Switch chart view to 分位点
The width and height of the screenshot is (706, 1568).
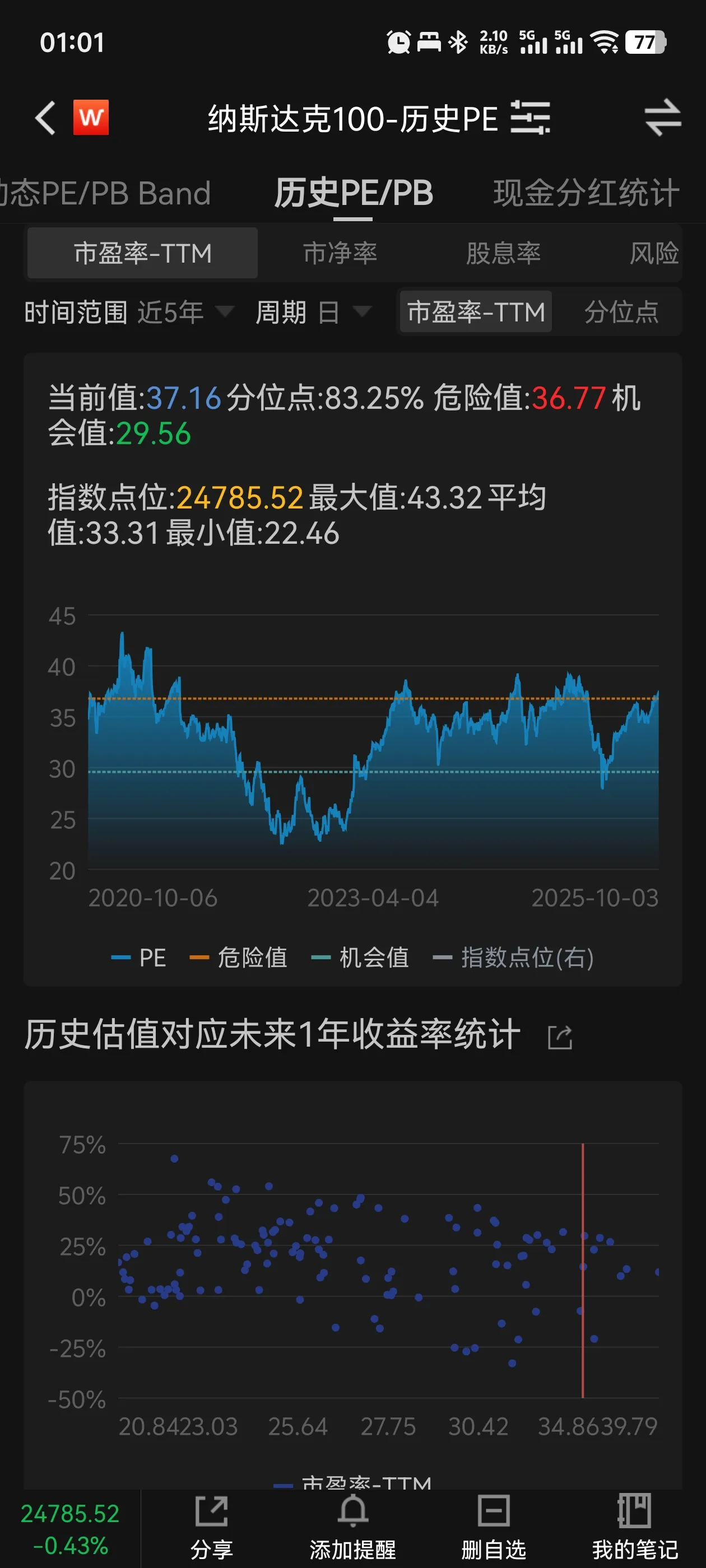pos(621,312)
